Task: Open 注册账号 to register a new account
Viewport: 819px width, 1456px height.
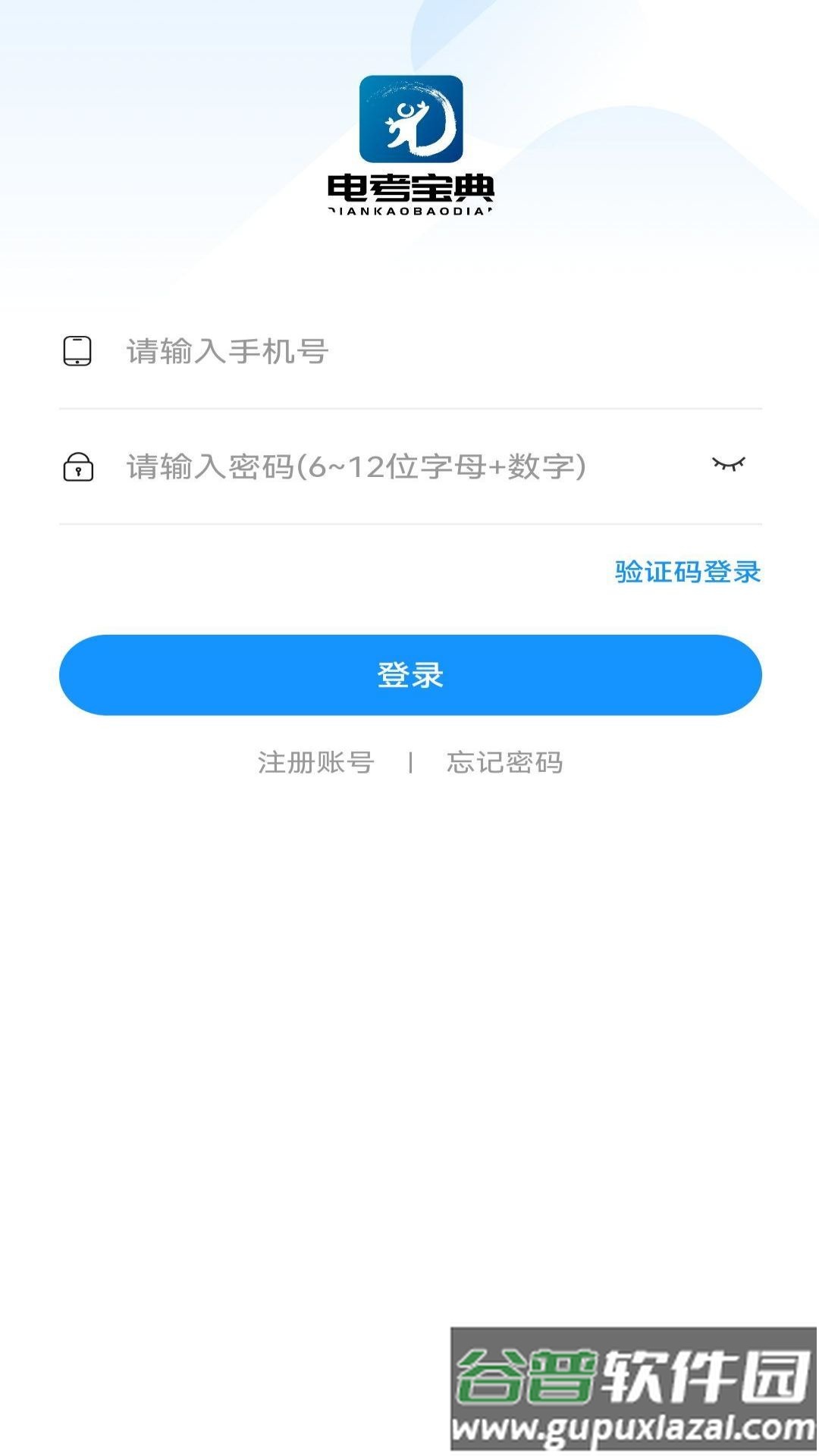Action: [314, 764]
